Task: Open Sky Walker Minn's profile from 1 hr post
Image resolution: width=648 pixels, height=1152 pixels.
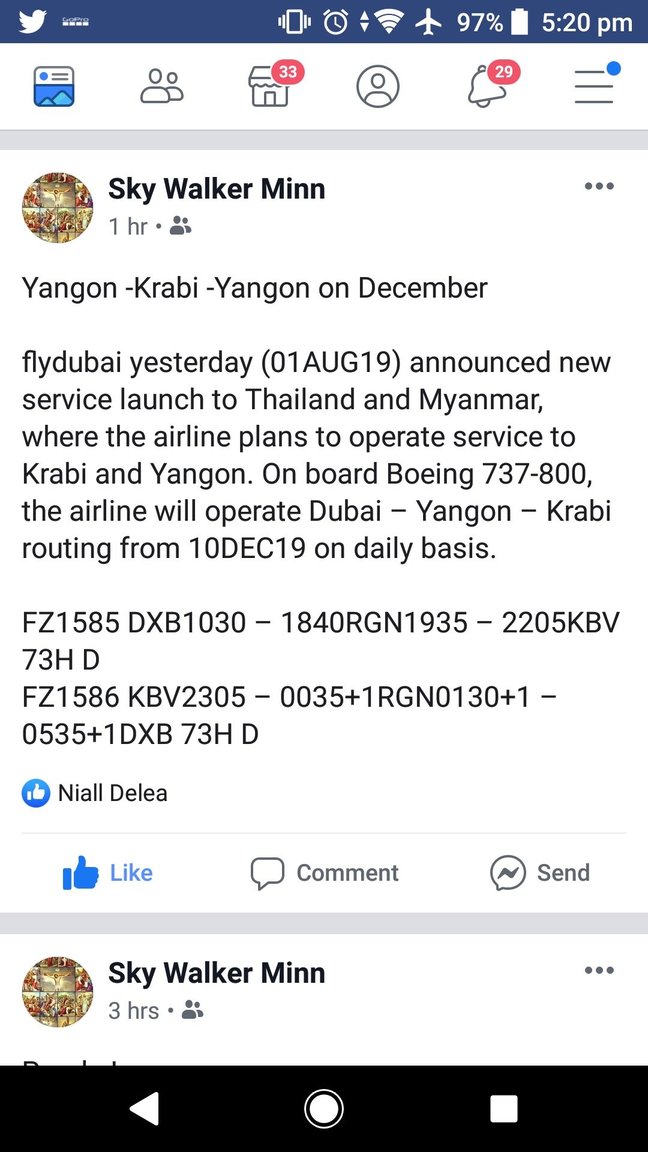Action: pyautogui.click(x=216, y=189)
